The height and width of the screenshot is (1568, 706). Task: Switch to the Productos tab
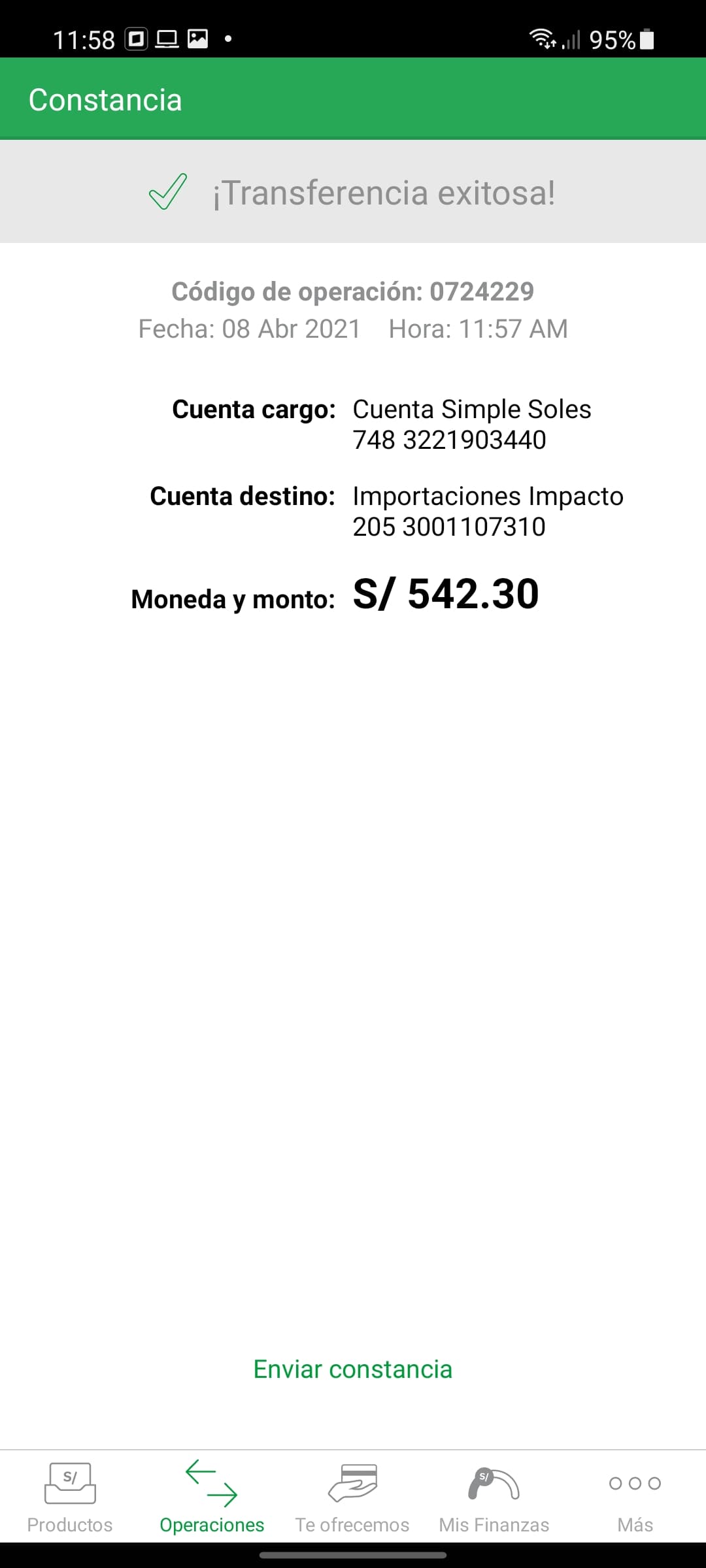click(70, 1497)
